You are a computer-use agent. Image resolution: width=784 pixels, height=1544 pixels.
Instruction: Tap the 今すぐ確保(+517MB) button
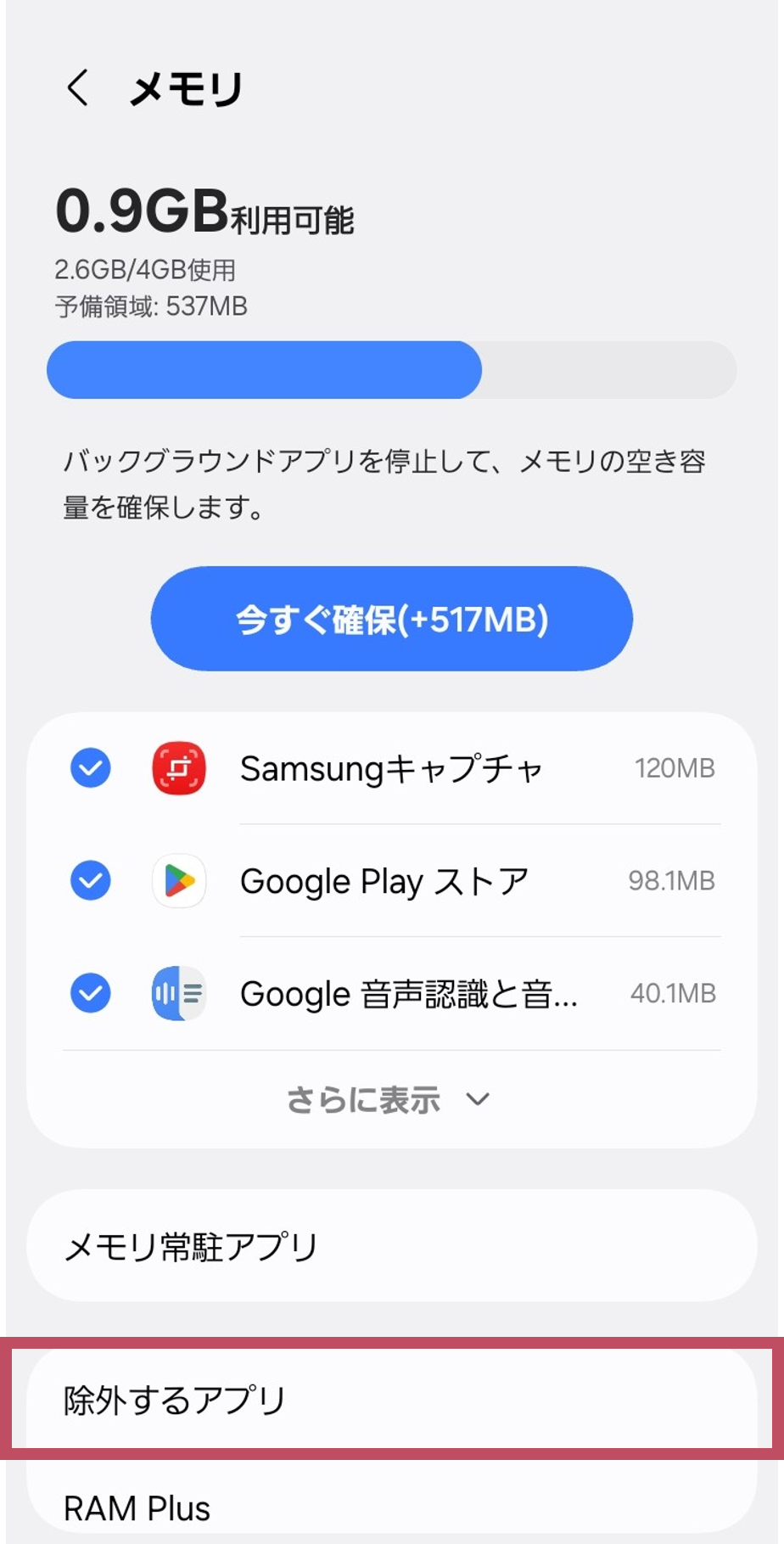391,619
